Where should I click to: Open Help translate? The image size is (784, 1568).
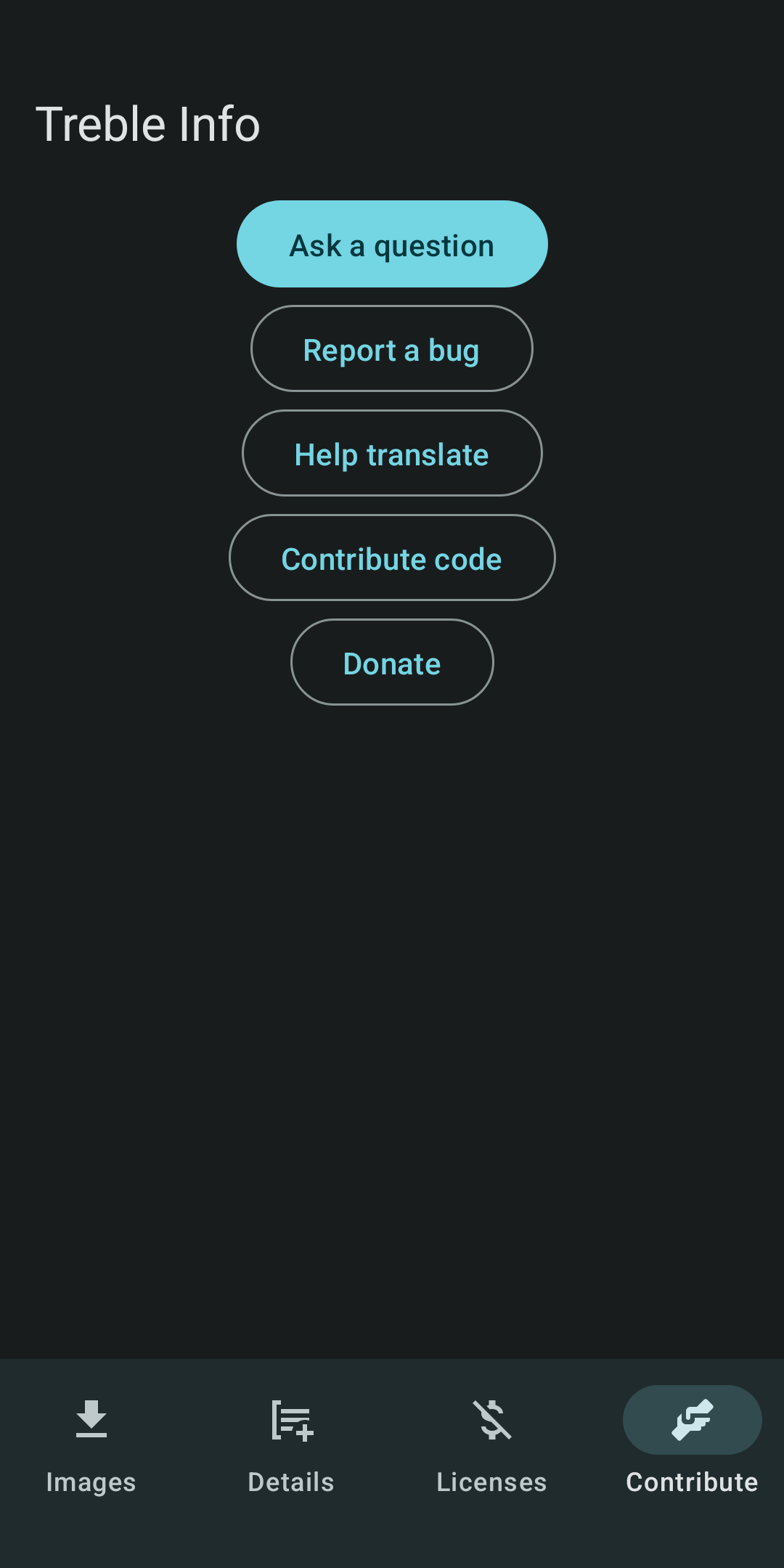click(x=392, y=454)
